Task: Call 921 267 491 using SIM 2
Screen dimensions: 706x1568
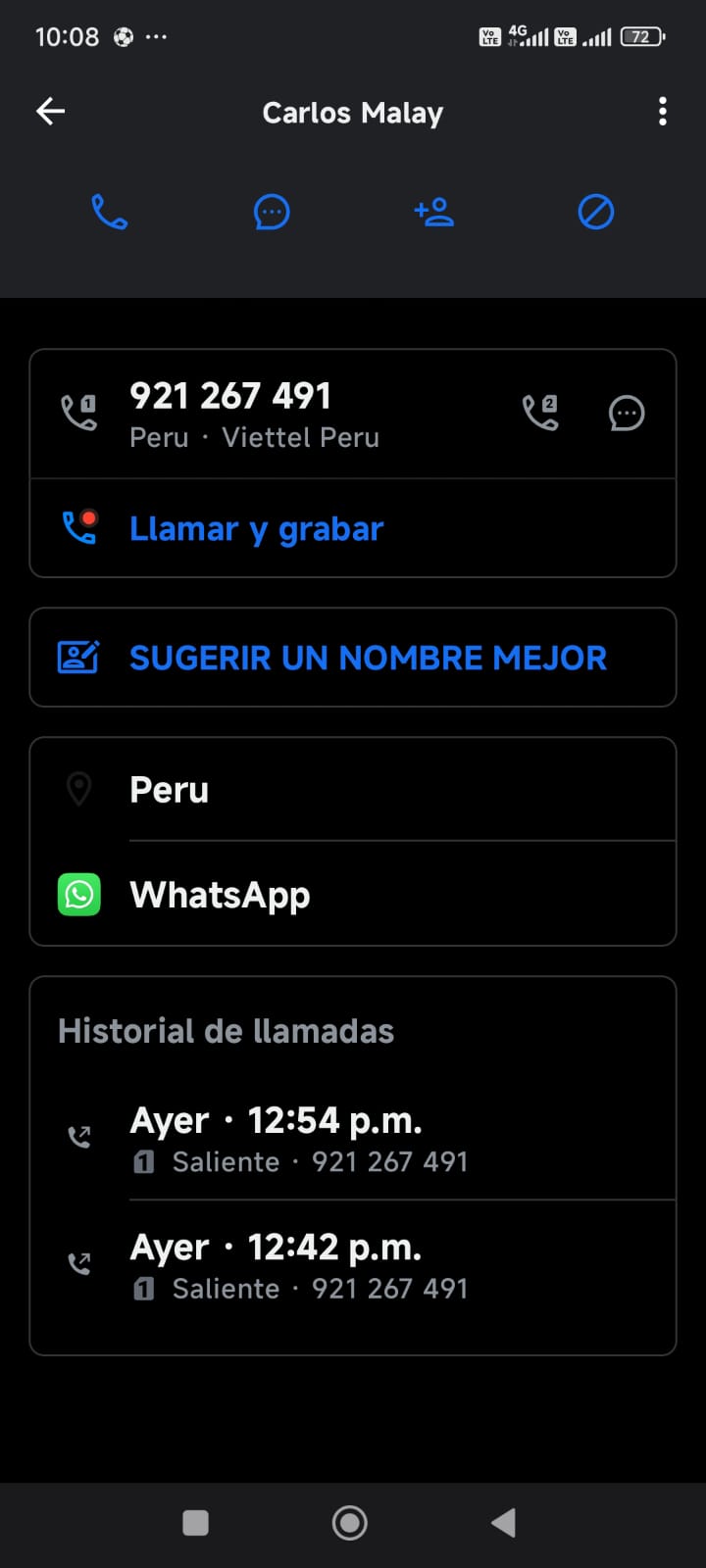Action: tap(540, 413)
